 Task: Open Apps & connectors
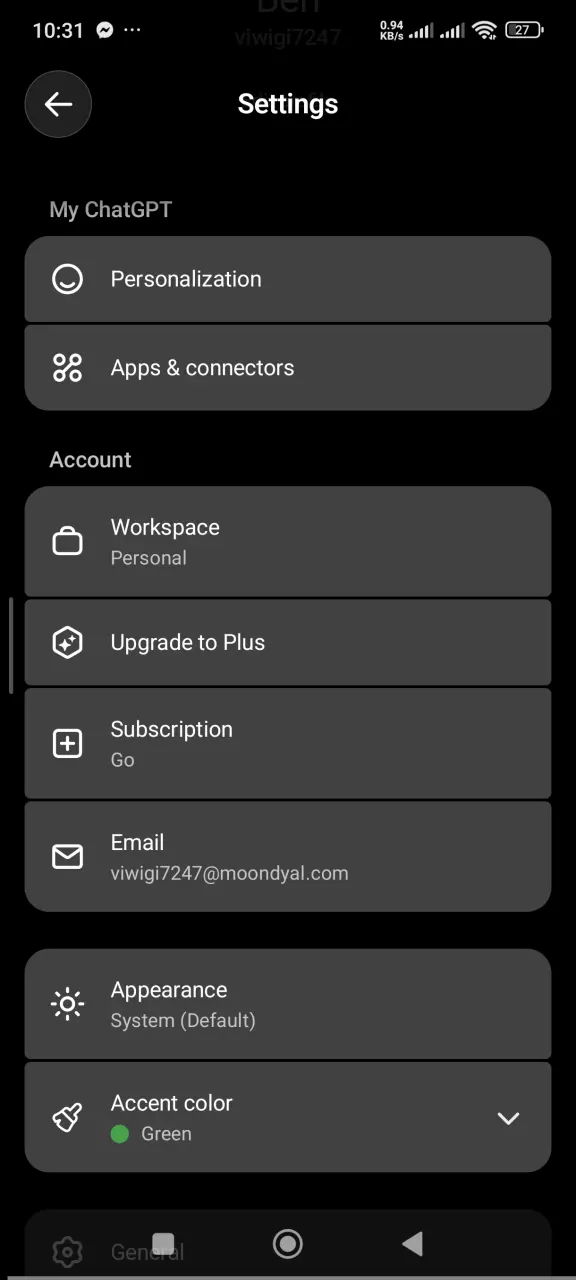click(x=288, y=368)
